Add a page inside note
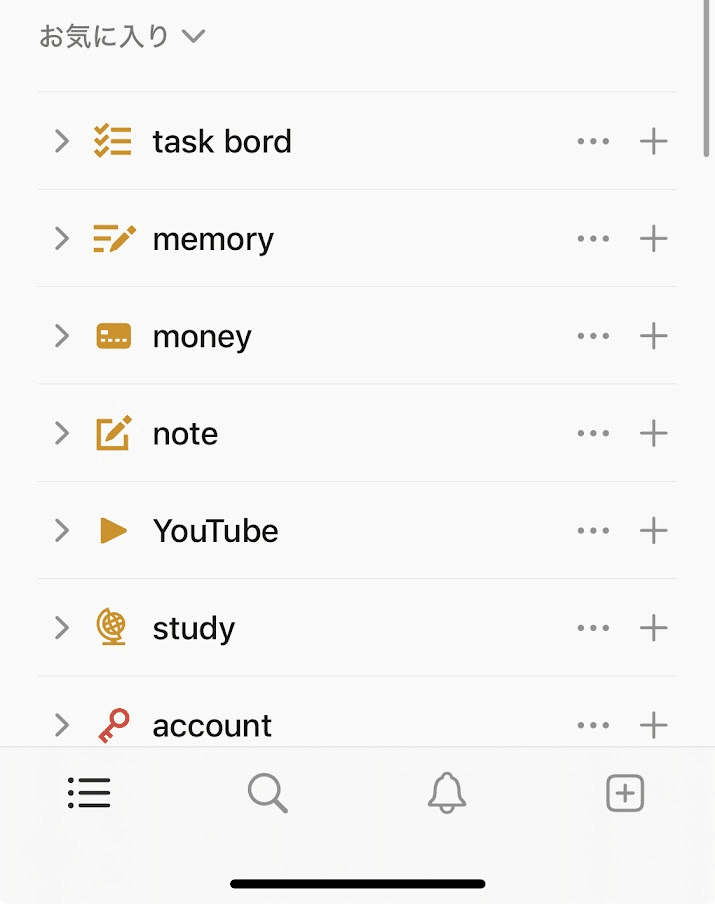 pos(653,434)
